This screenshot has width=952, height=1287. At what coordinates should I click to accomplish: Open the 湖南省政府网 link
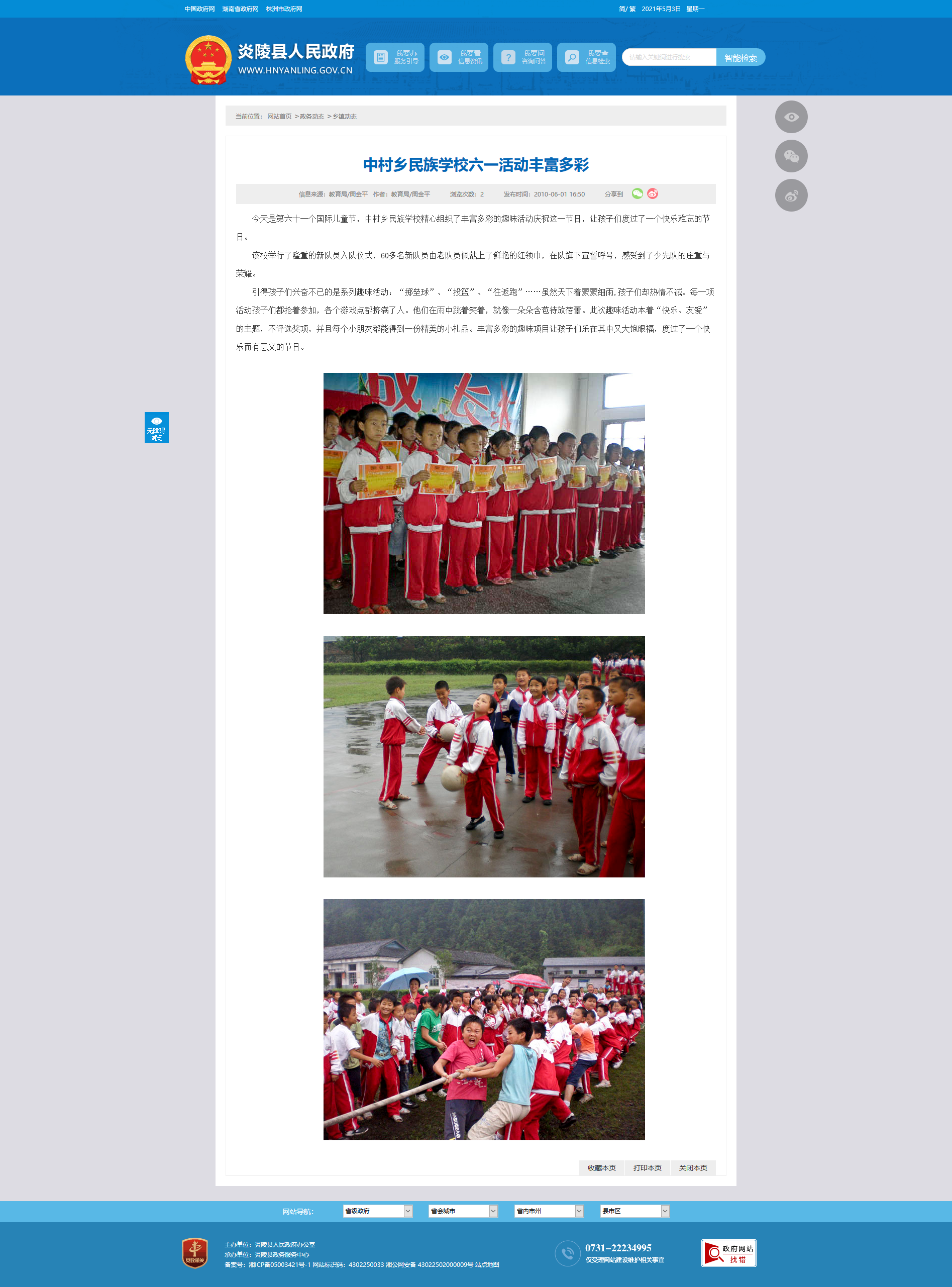pyautogui.click(x=240, y=9)
